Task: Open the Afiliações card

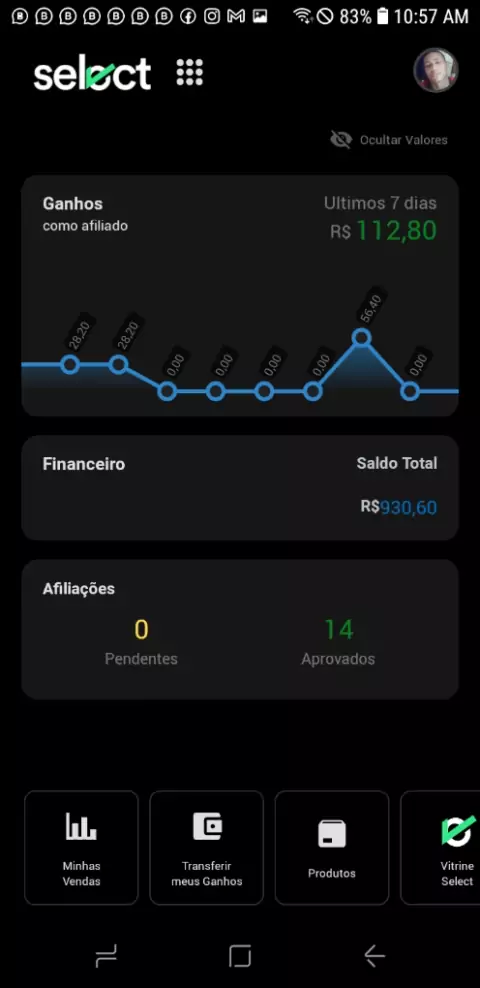Action: pyautogui.click(x=240, y=629)
